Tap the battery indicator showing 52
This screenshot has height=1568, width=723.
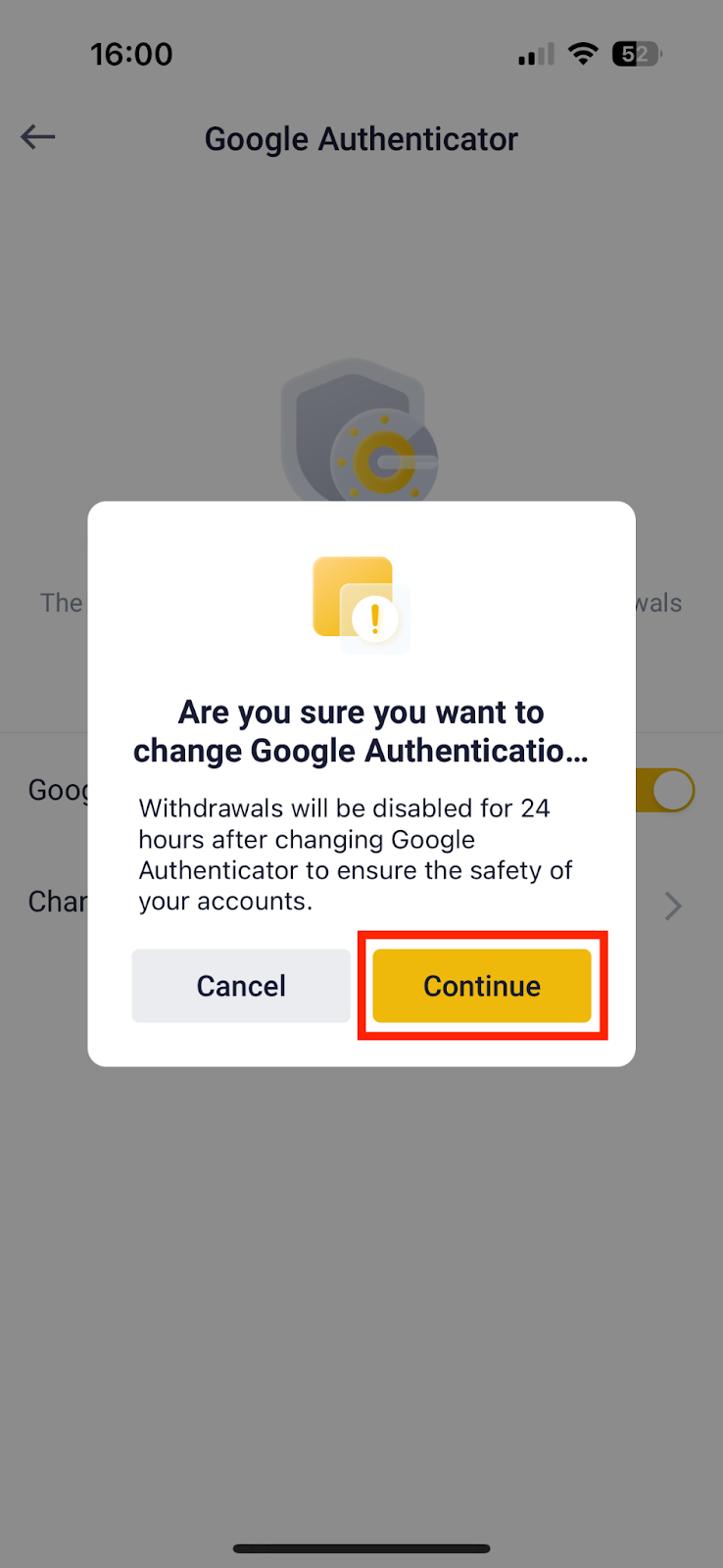[636, 54]
